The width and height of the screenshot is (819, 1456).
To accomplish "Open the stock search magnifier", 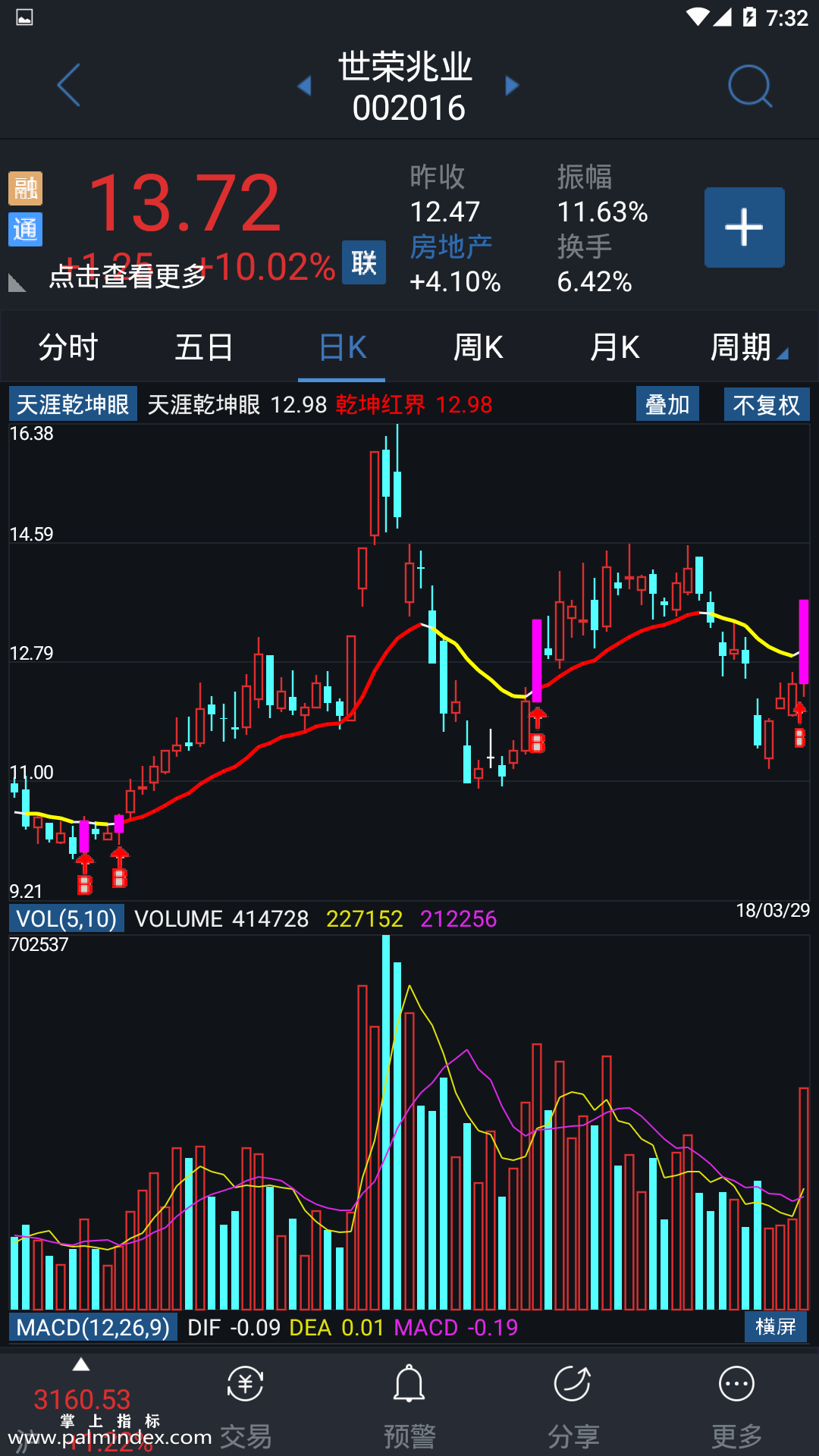I will point(749,86).
